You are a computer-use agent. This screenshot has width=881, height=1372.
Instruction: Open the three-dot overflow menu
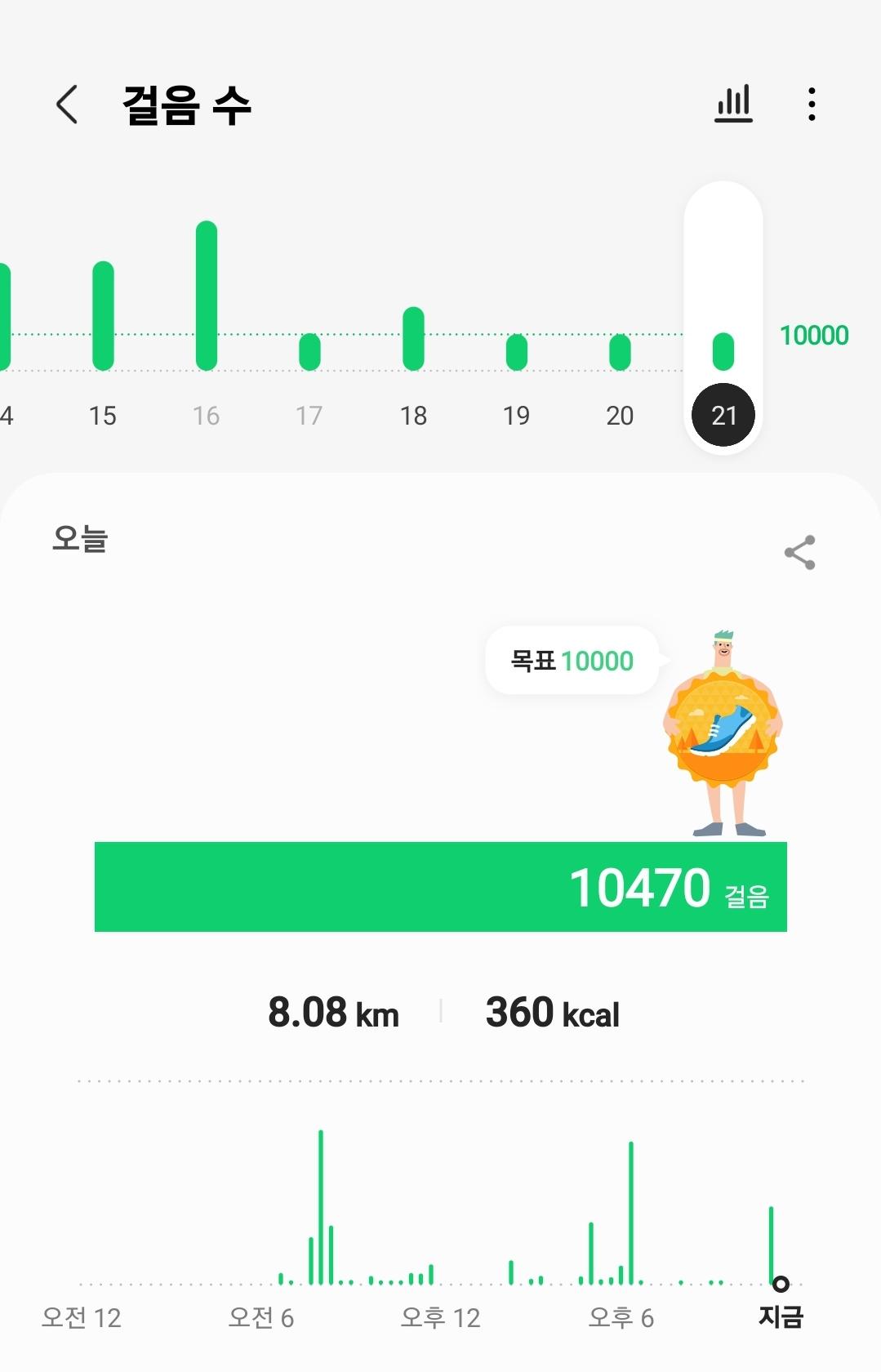coord(811,105)
